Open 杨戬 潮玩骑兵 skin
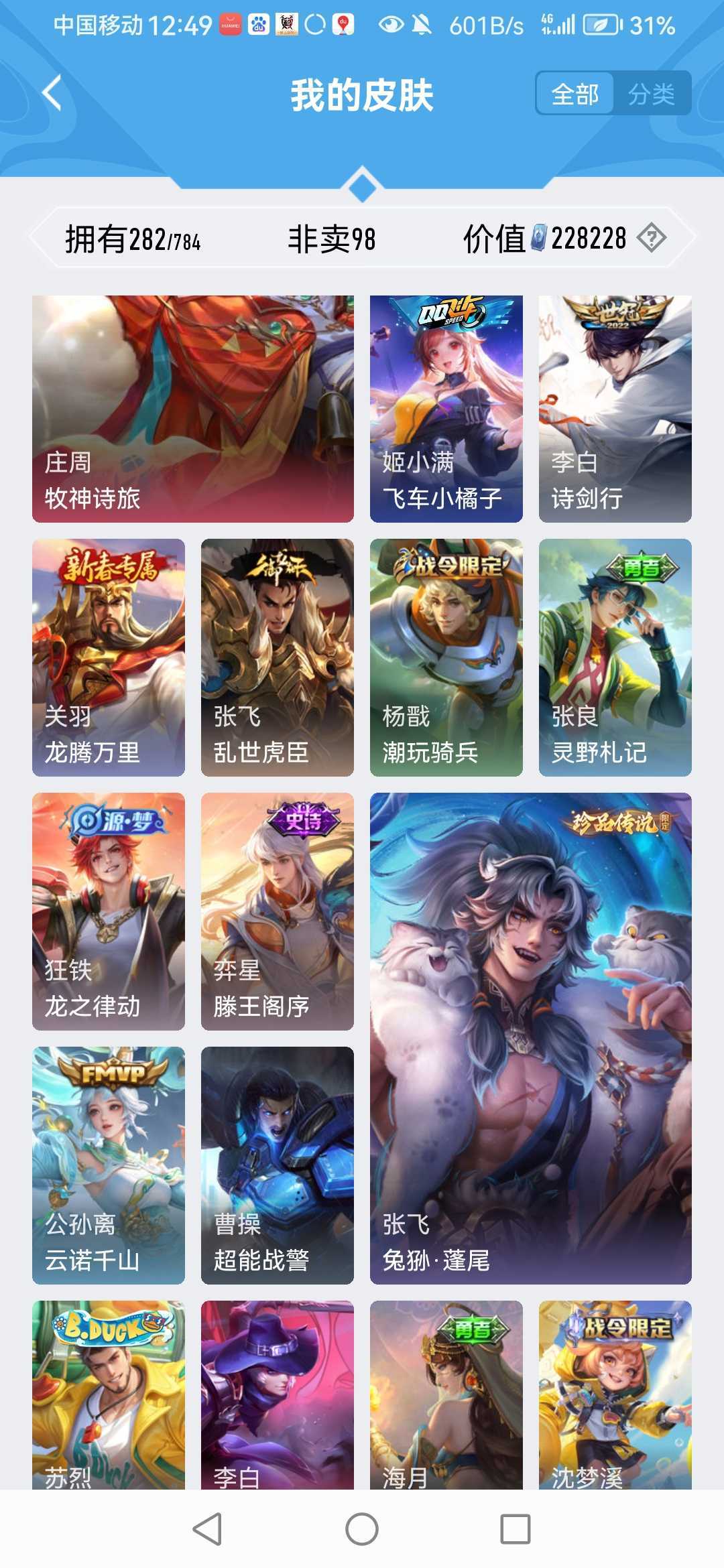 pos(446,657)
